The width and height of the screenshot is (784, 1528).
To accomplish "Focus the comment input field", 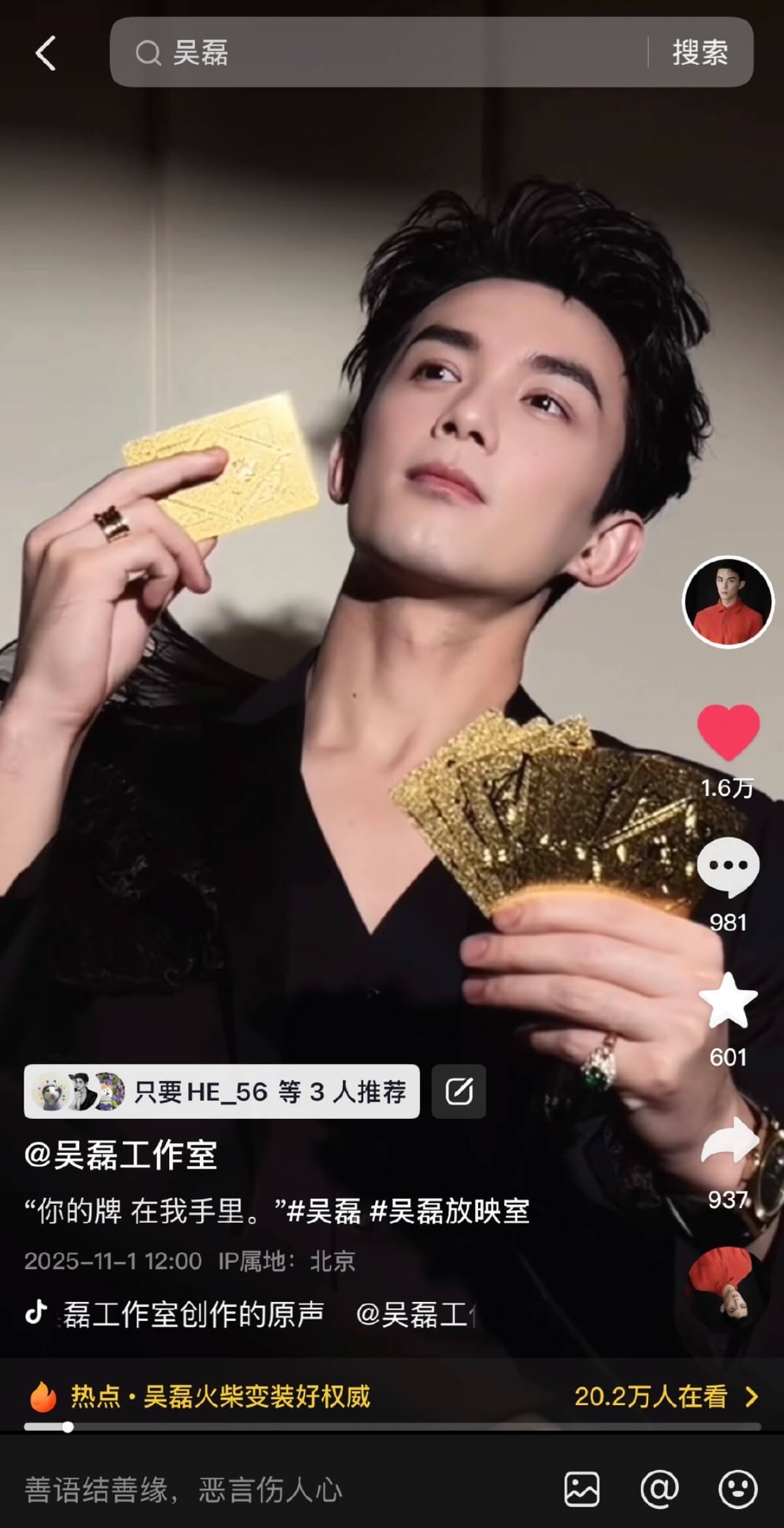I will click(x=261, y=1490).
